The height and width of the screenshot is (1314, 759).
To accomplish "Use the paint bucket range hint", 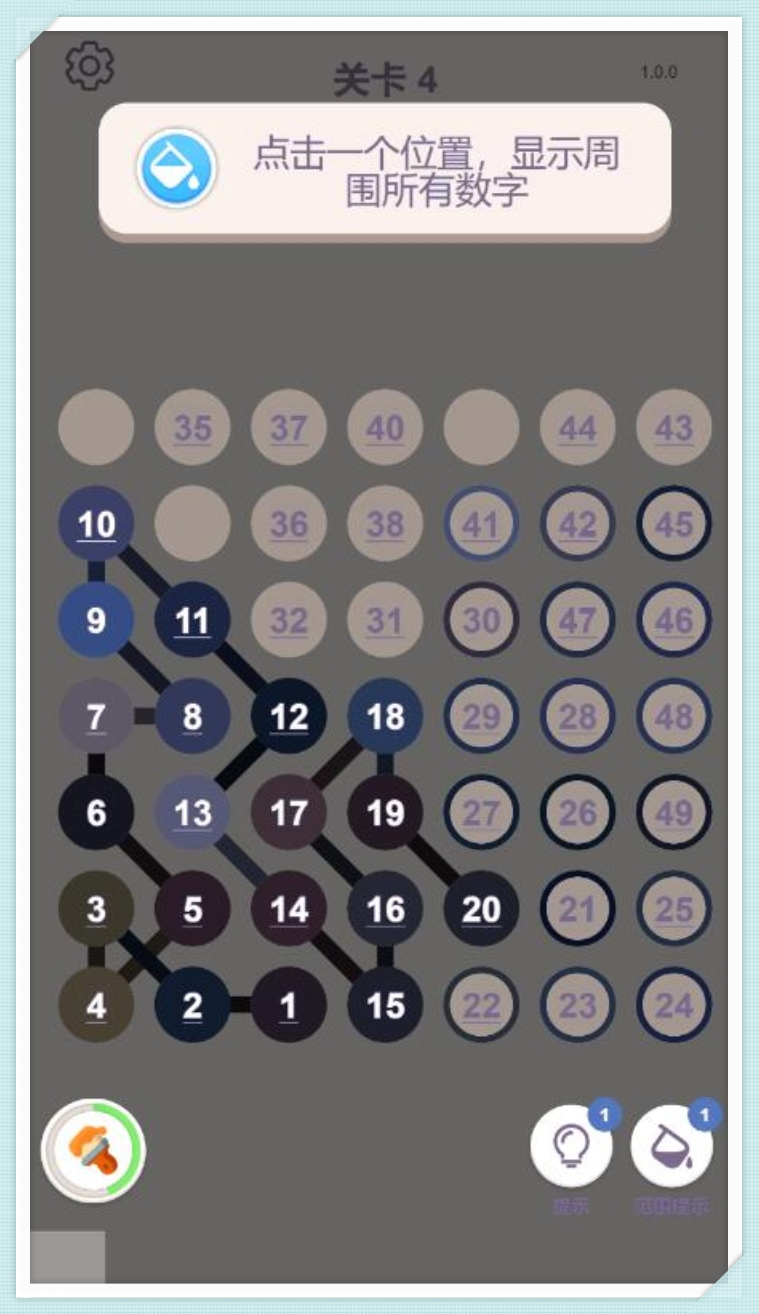I will pos(671,1146).
